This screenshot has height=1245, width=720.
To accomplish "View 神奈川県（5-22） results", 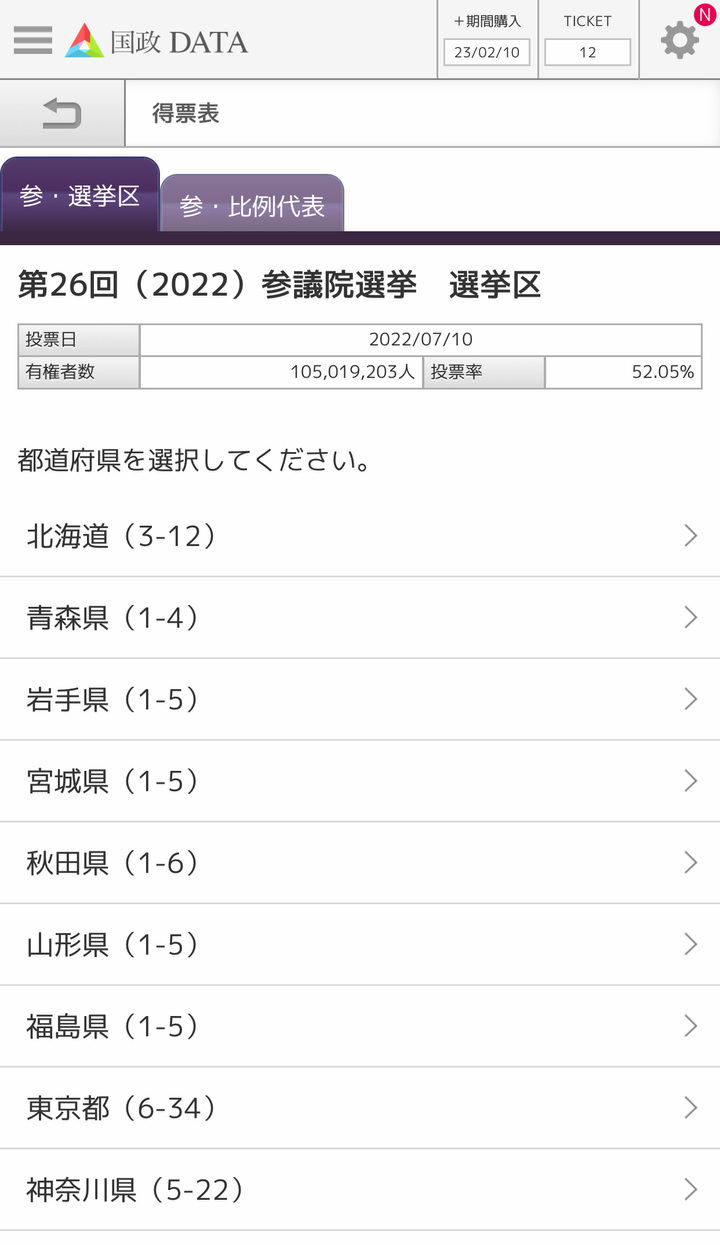I will coord(360,1190).
